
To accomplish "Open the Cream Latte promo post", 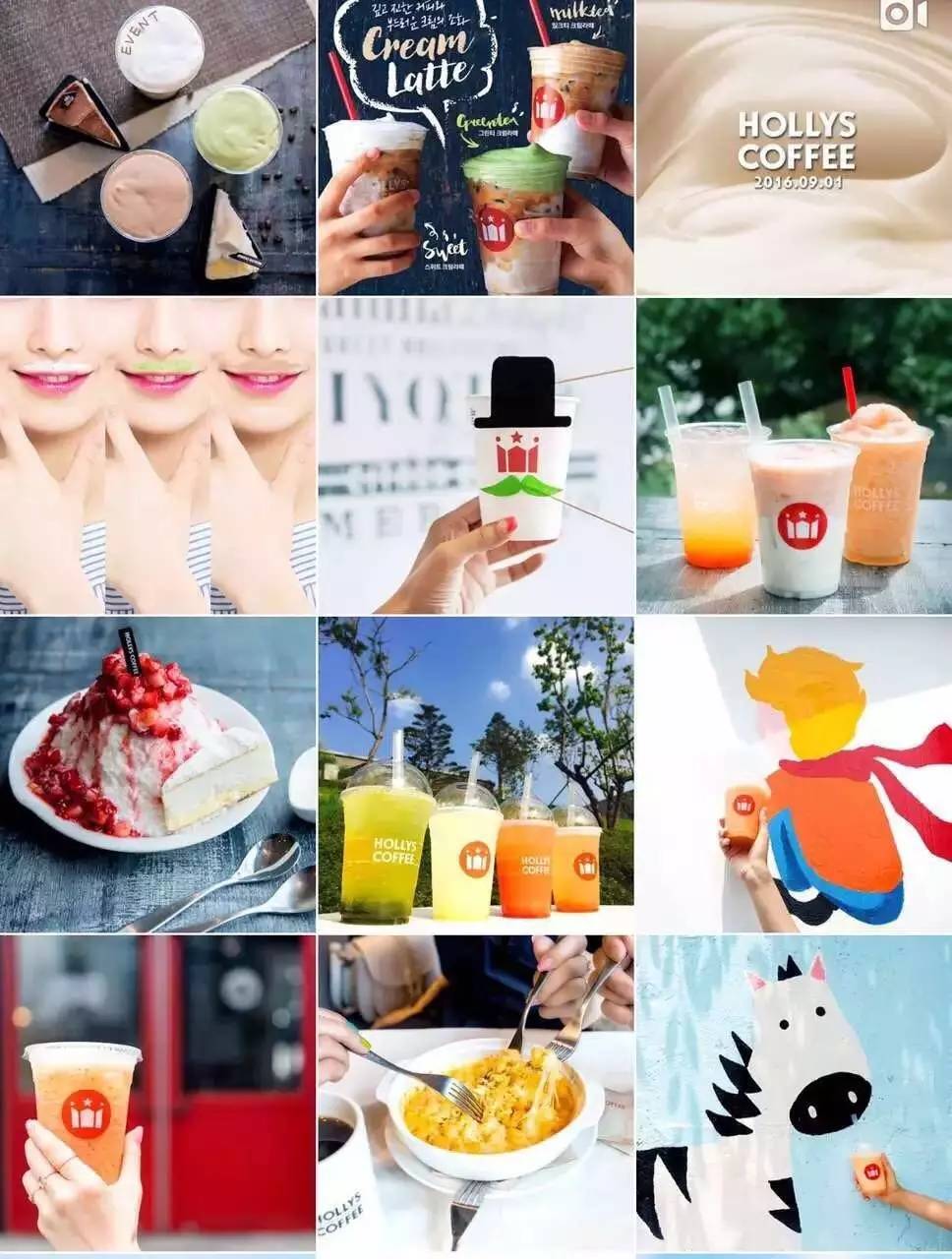I will pyautogui.click(x=475, y=148).
